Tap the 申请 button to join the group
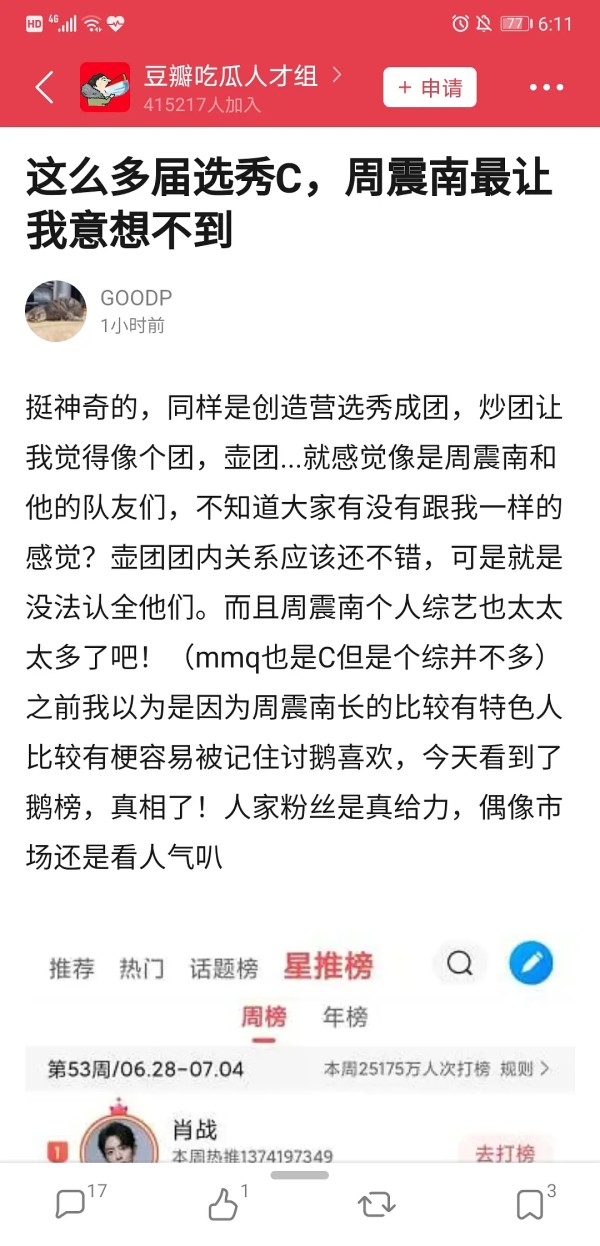The height and width of the screenshot is (1246, 600). 430,88
